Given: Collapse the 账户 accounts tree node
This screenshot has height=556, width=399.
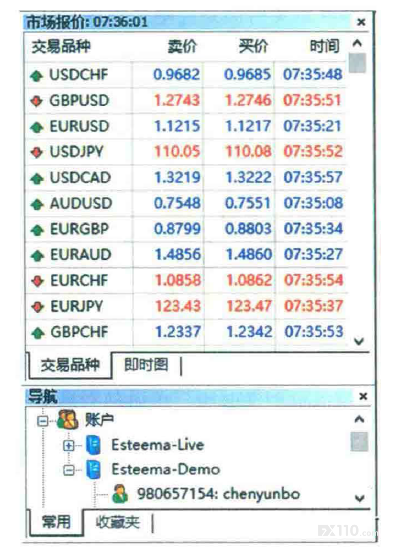Looking at the screenshot, I should pos(43,421).
